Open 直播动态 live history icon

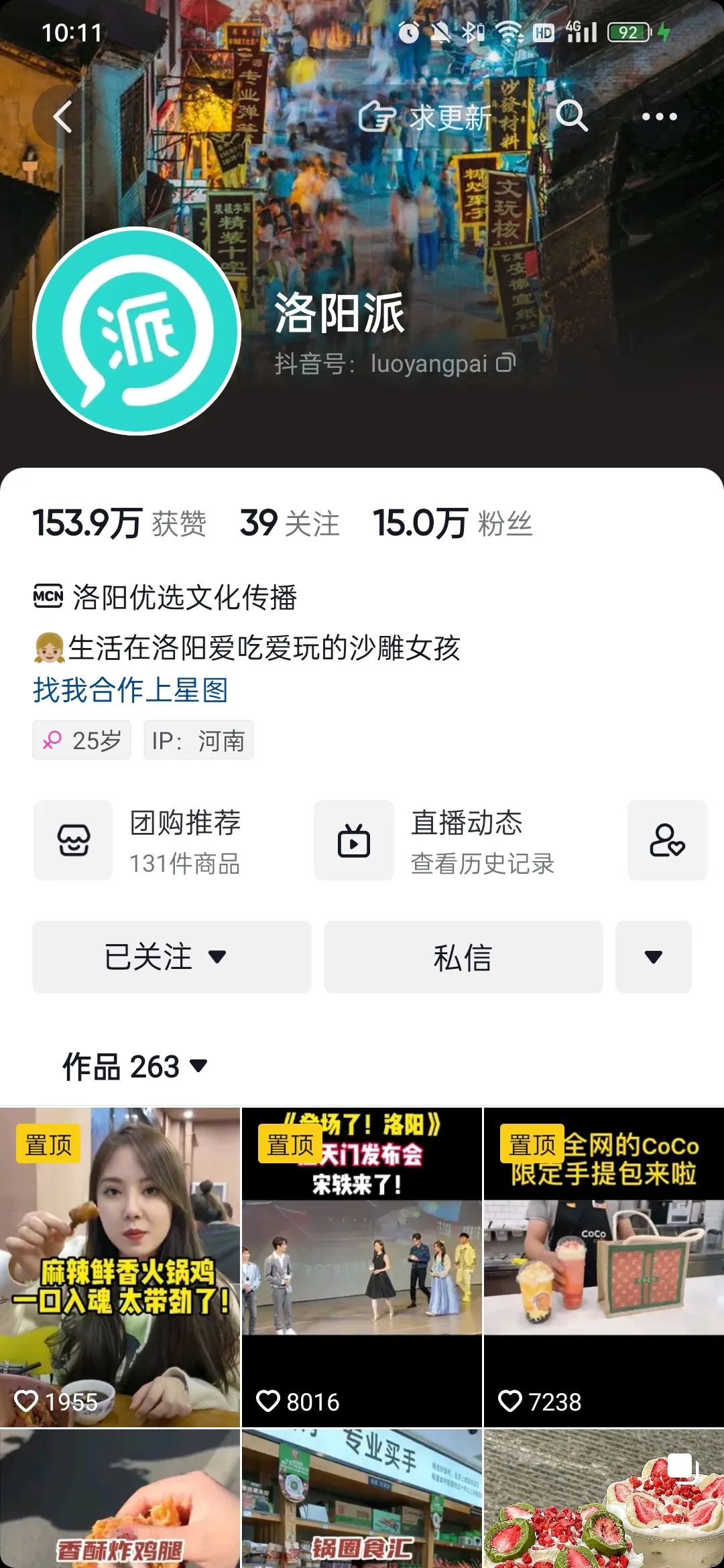[354, 840]
